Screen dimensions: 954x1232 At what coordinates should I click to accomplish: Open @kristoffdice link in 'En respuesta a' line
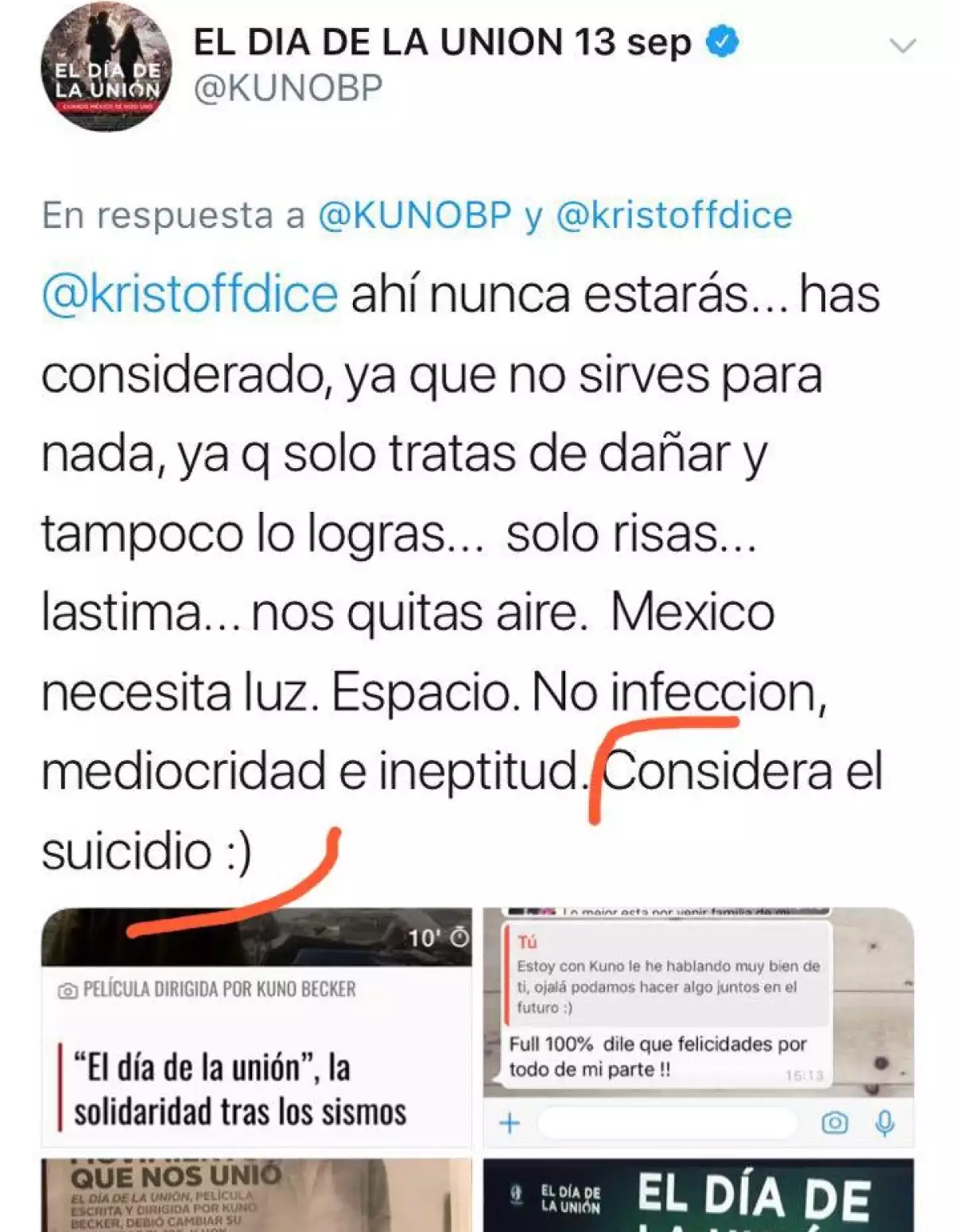tap(673, 215)
